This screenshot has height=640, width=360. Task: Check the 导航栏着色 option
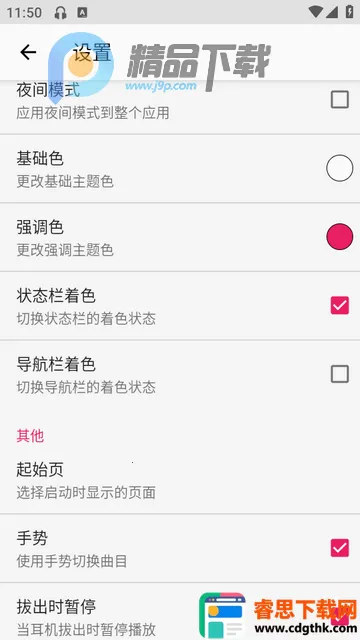pyautogui.click(x=340, y=374)
